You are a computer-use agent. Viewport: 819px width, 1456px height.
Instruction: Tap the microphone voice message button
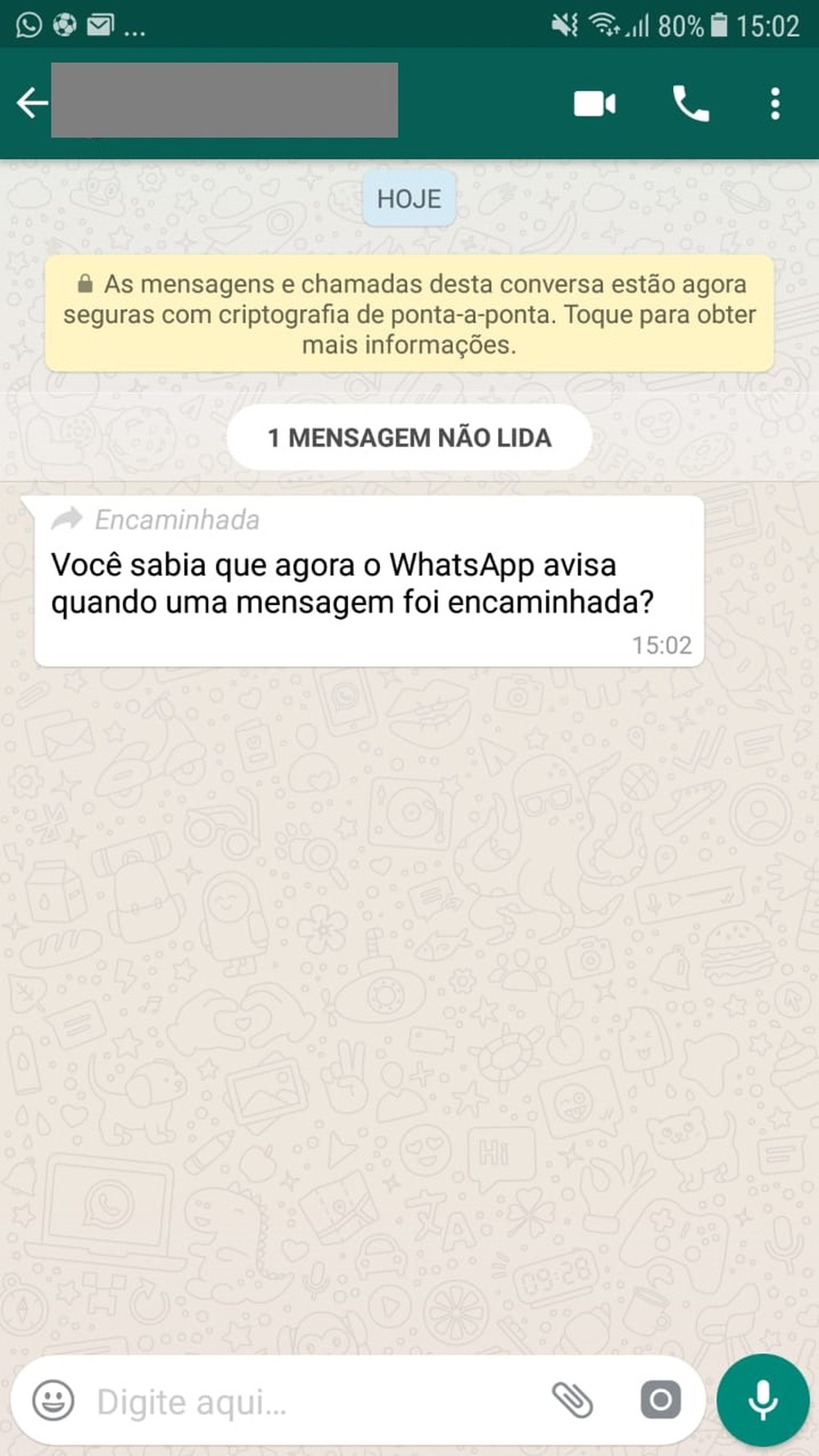pyautogui.click(x=762, y=1399)
